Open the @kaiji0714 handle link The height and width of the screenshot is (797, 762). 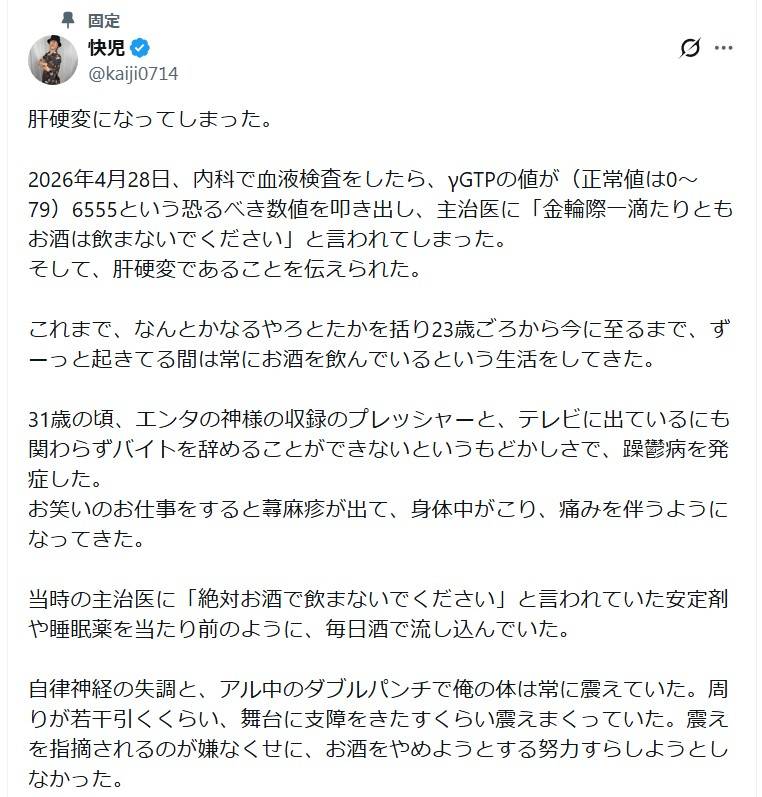coord(133,74)
